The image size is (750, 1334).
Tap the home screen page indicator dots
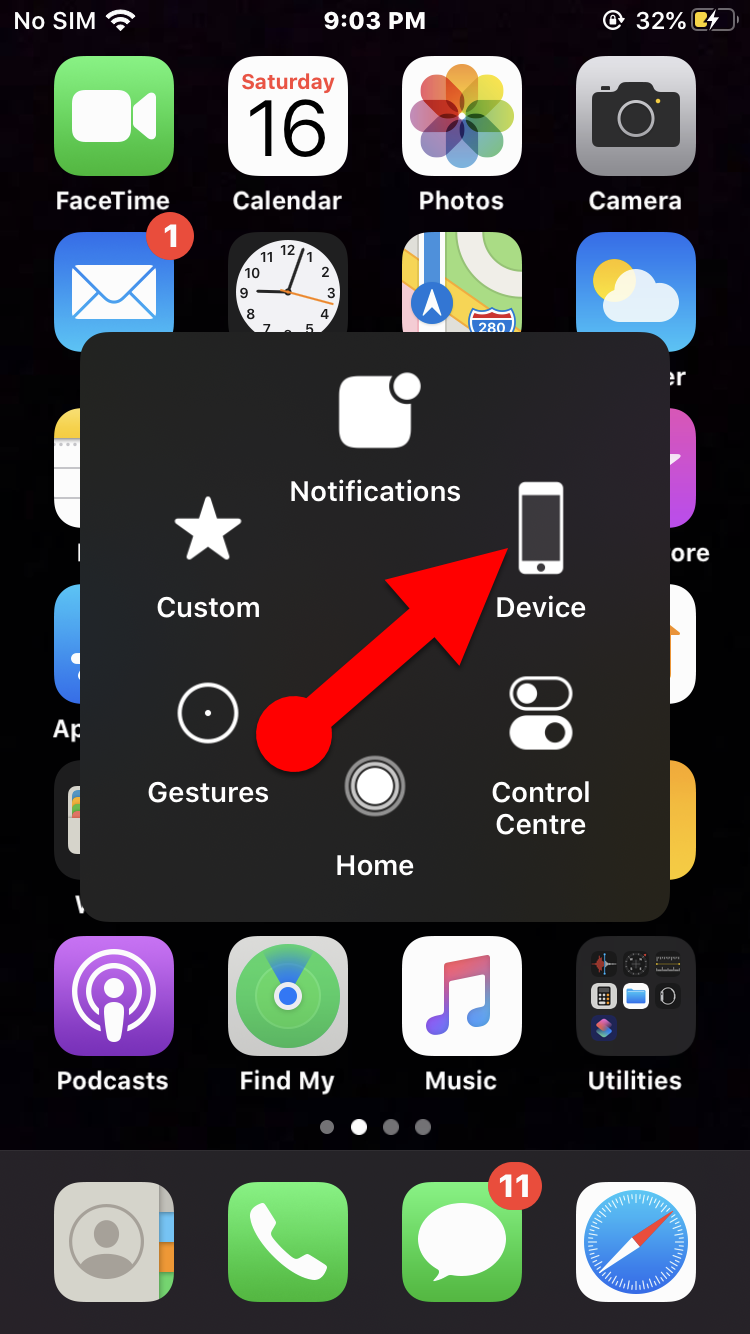pos(375,1127)
